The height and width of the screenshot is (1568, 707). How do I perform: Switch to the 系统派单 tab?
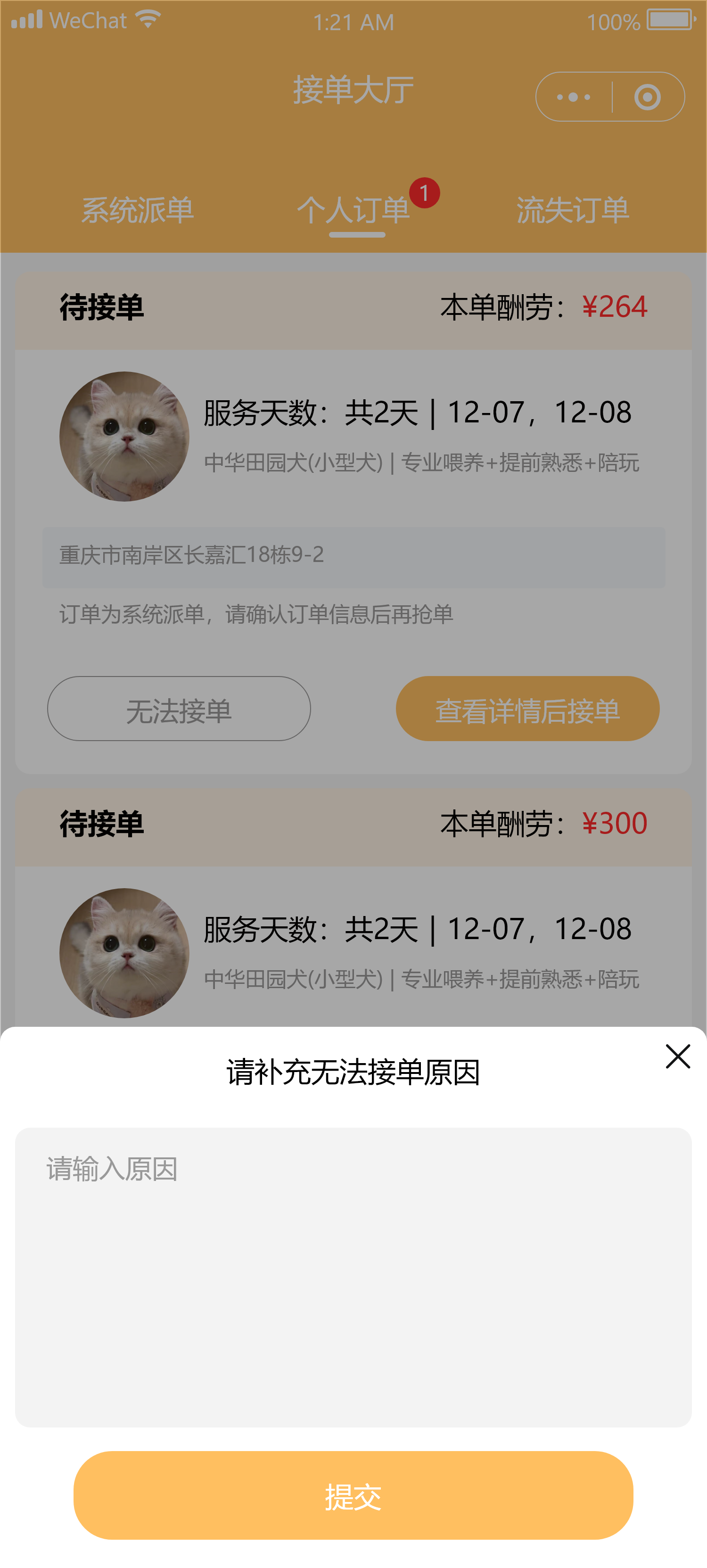point(138,210)
